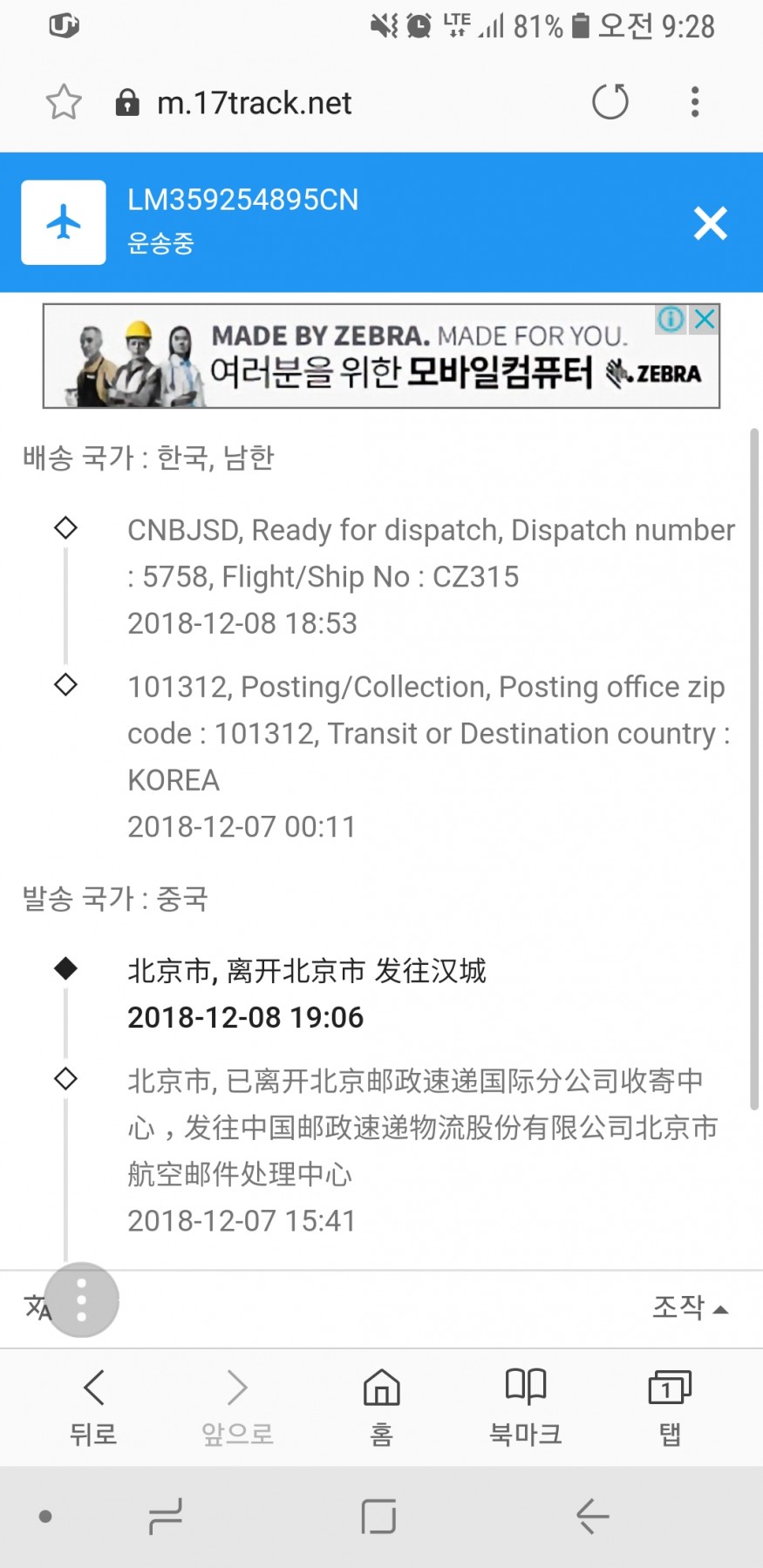This screenshot has height=1568, width=763.
Task: Expand the 조작 actions menu
Action: click(689, 1307)
